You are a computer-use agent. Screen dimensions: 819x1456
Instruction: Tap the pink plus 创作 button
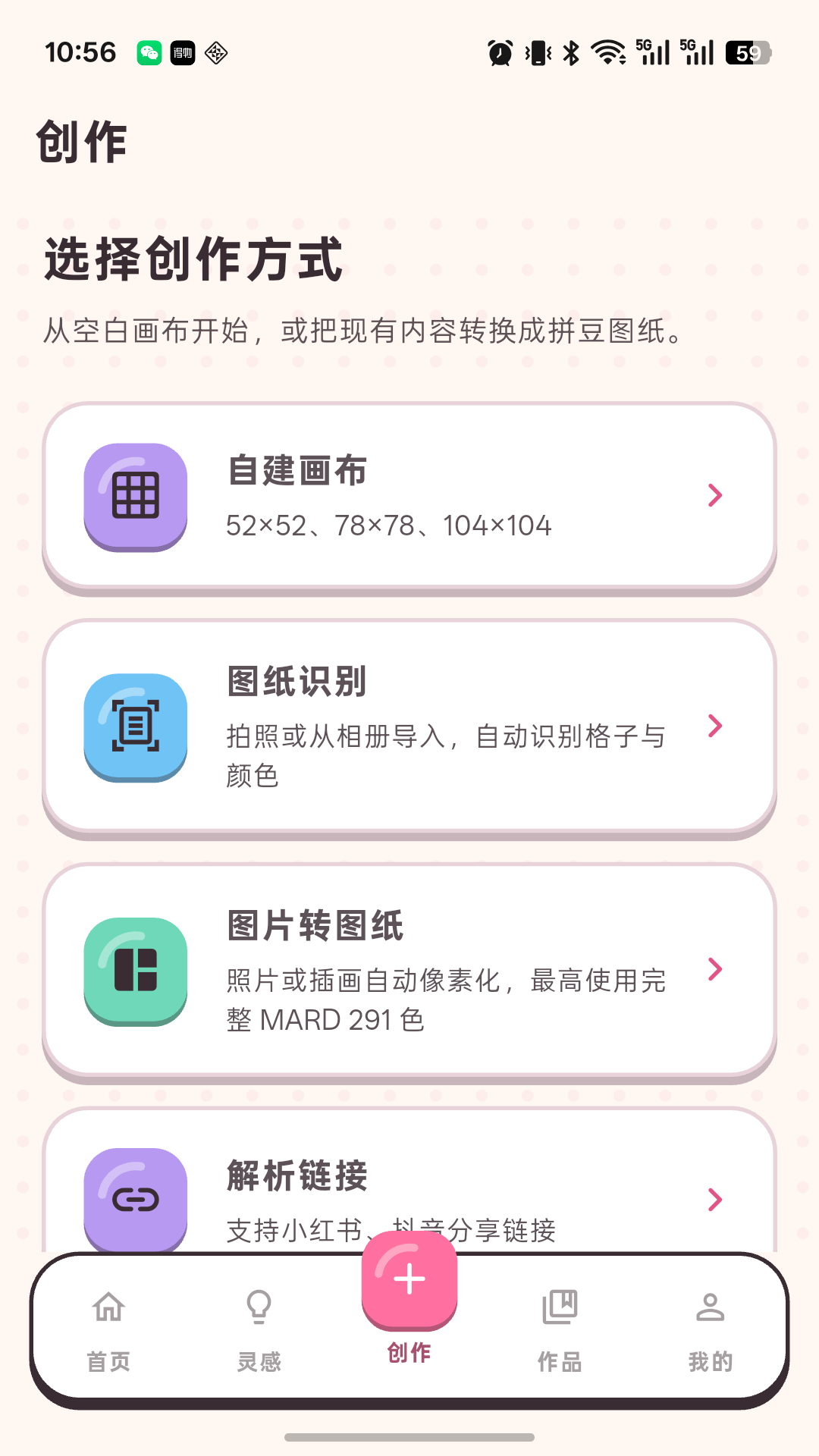pyautogui.click(x=409, y=1280)
